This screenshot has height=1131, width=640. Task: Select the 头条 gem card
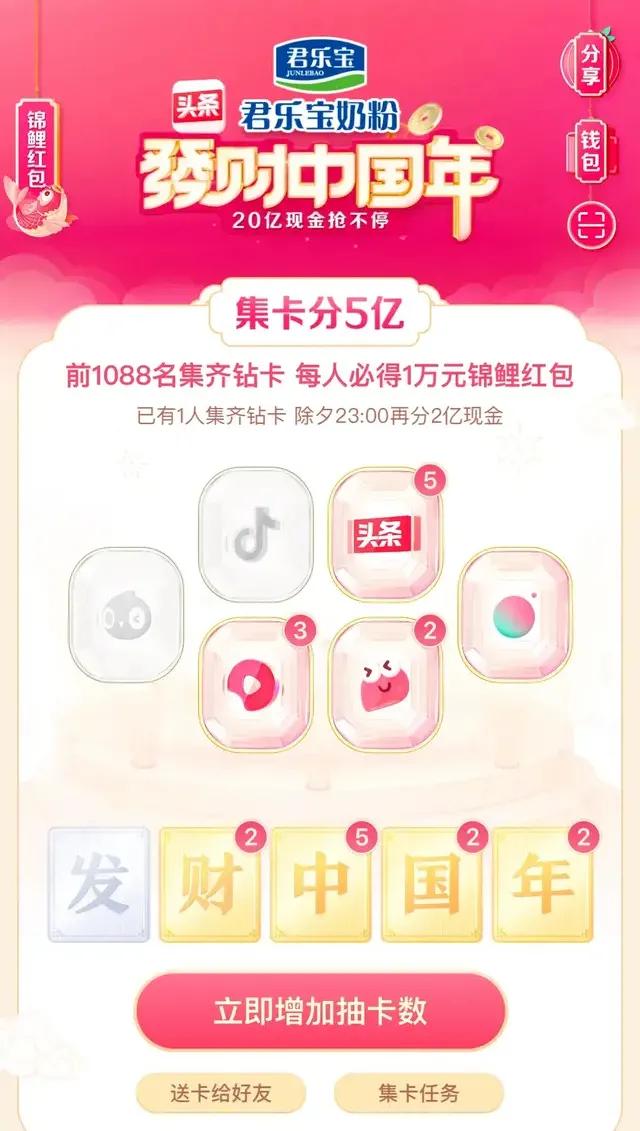point(385,534)
